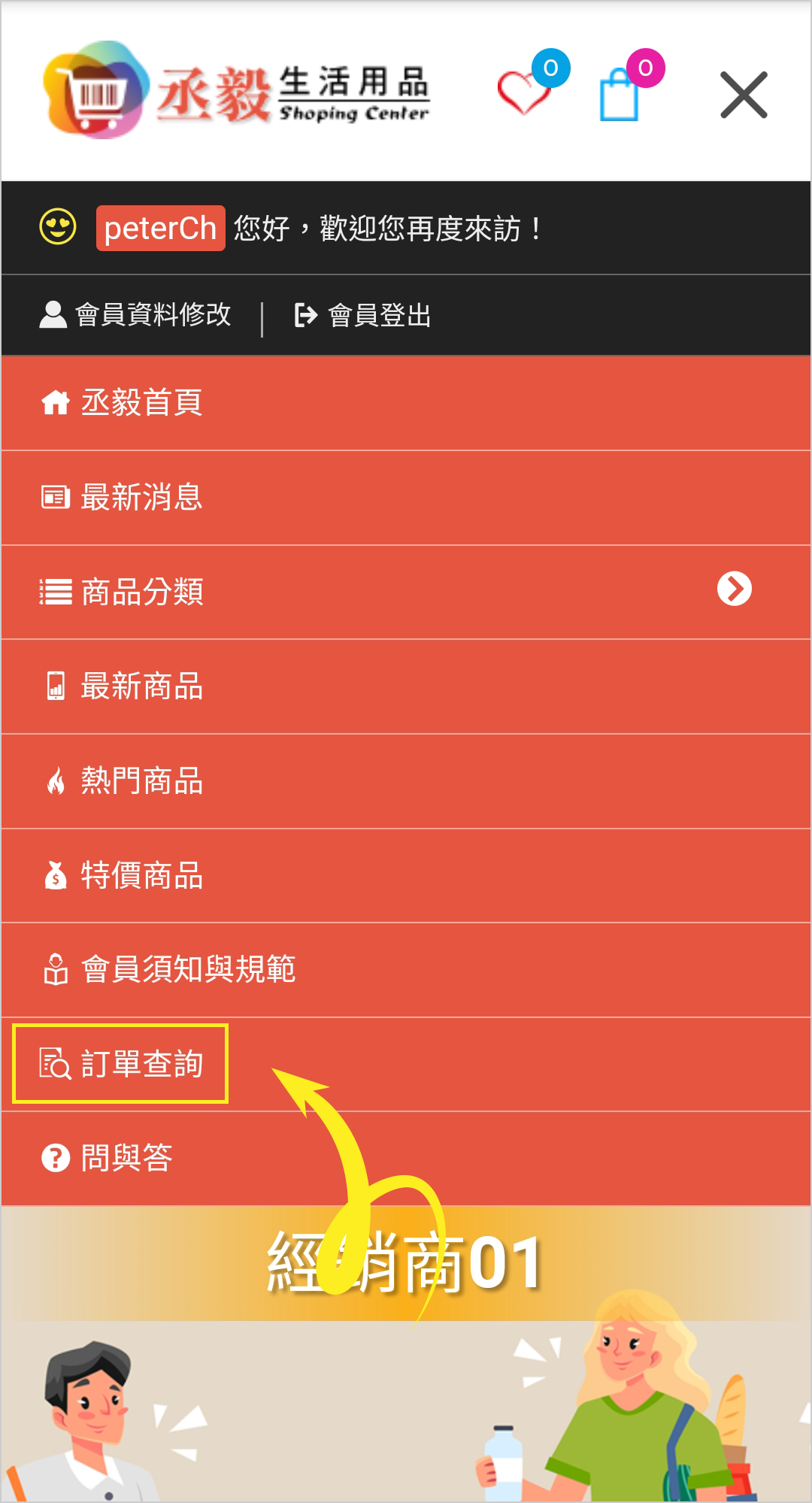Open the shopping bag cart
This screenshot has width=812, height=1503.
(620, 95)
